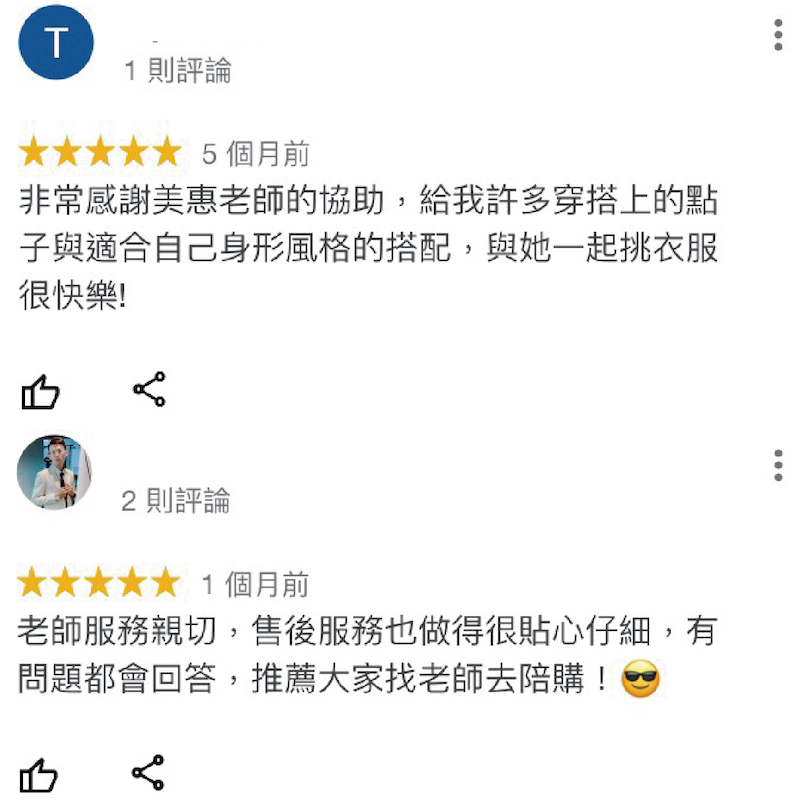Open the blue T reviewer avatar
Viewport: 800px width, 800px height.
pos(56,42)
